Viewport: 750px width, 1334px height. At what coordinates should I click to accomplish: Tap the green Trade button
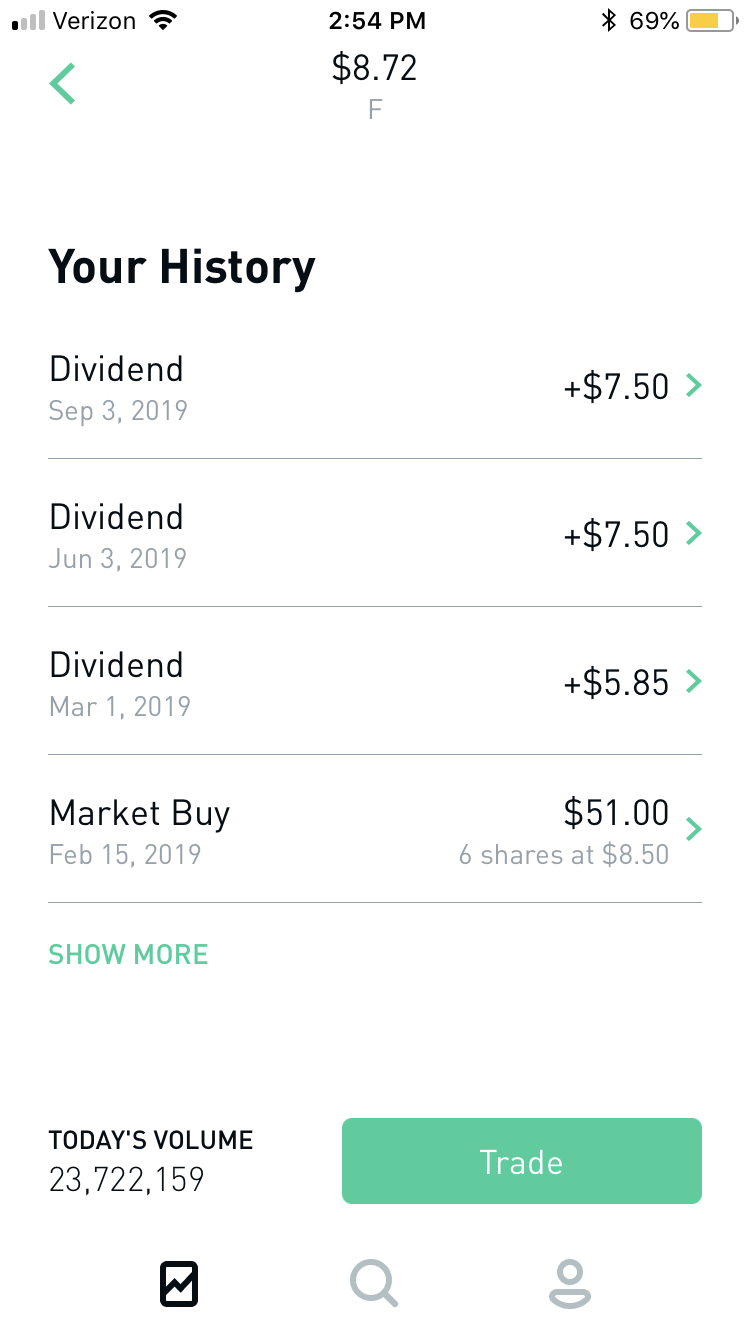(x=521, y=1161)
